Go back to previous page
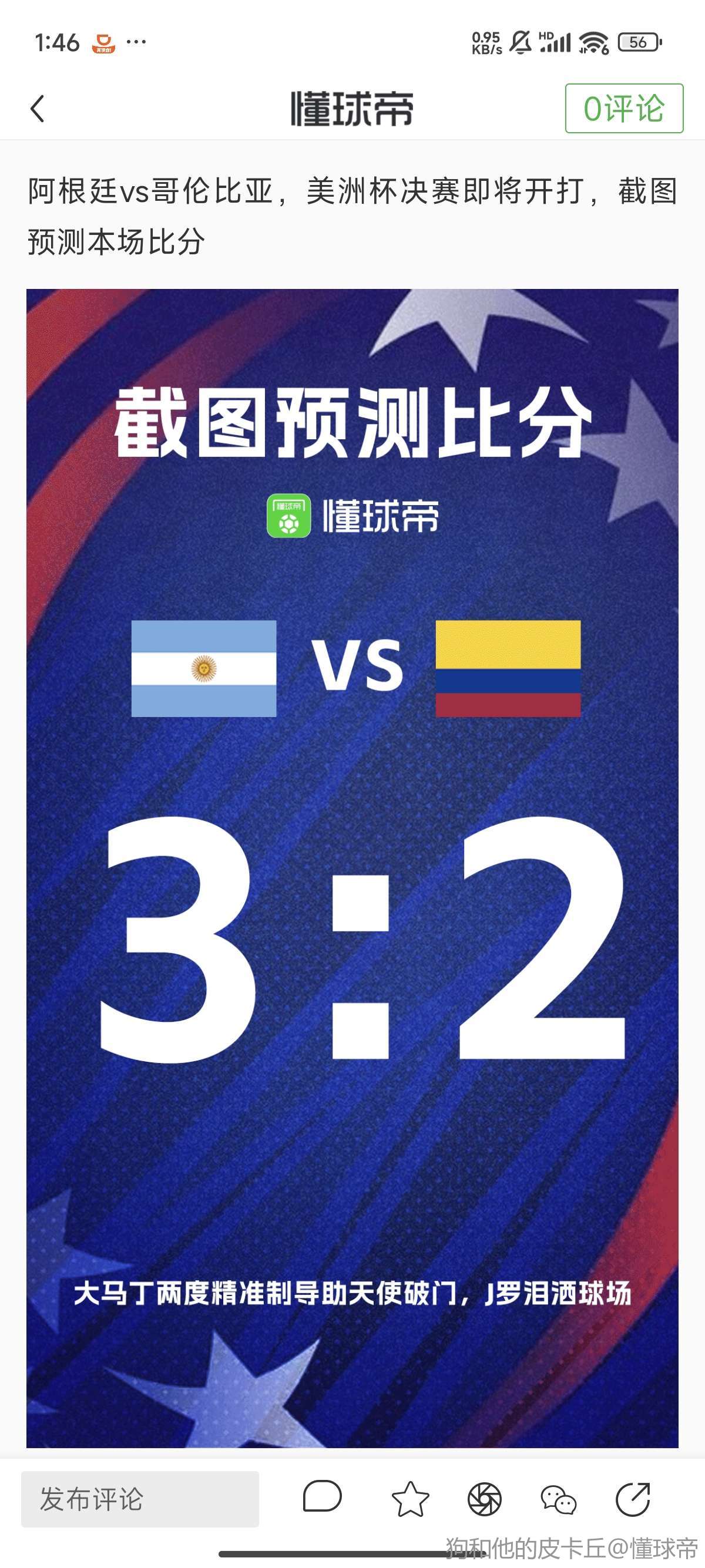Image resolution: width=705 pixels, height=1568 pixels. (38, 109)
